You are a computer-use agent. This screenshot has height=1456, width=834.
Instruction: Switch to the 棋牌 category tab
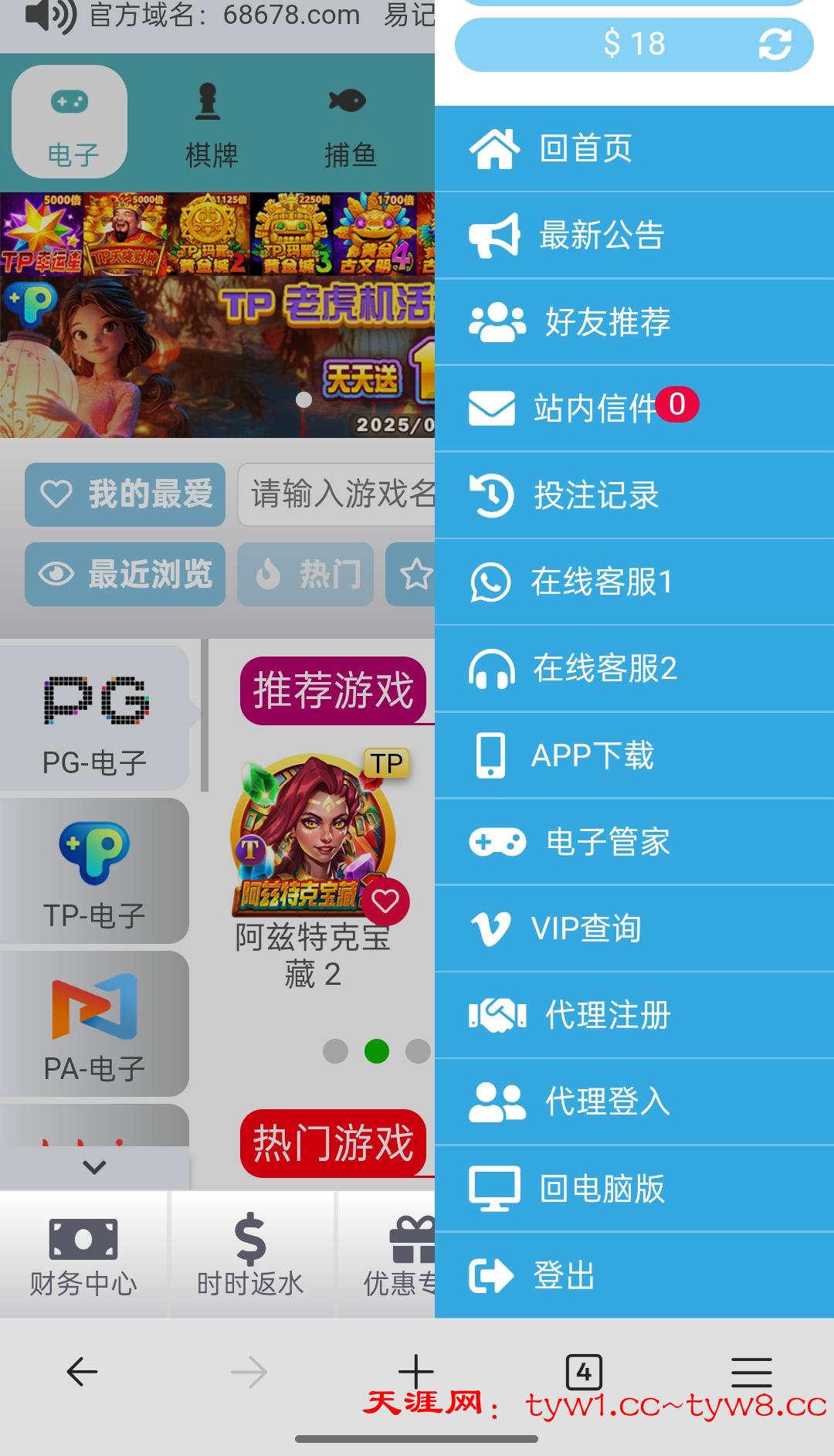pos(210,124)
